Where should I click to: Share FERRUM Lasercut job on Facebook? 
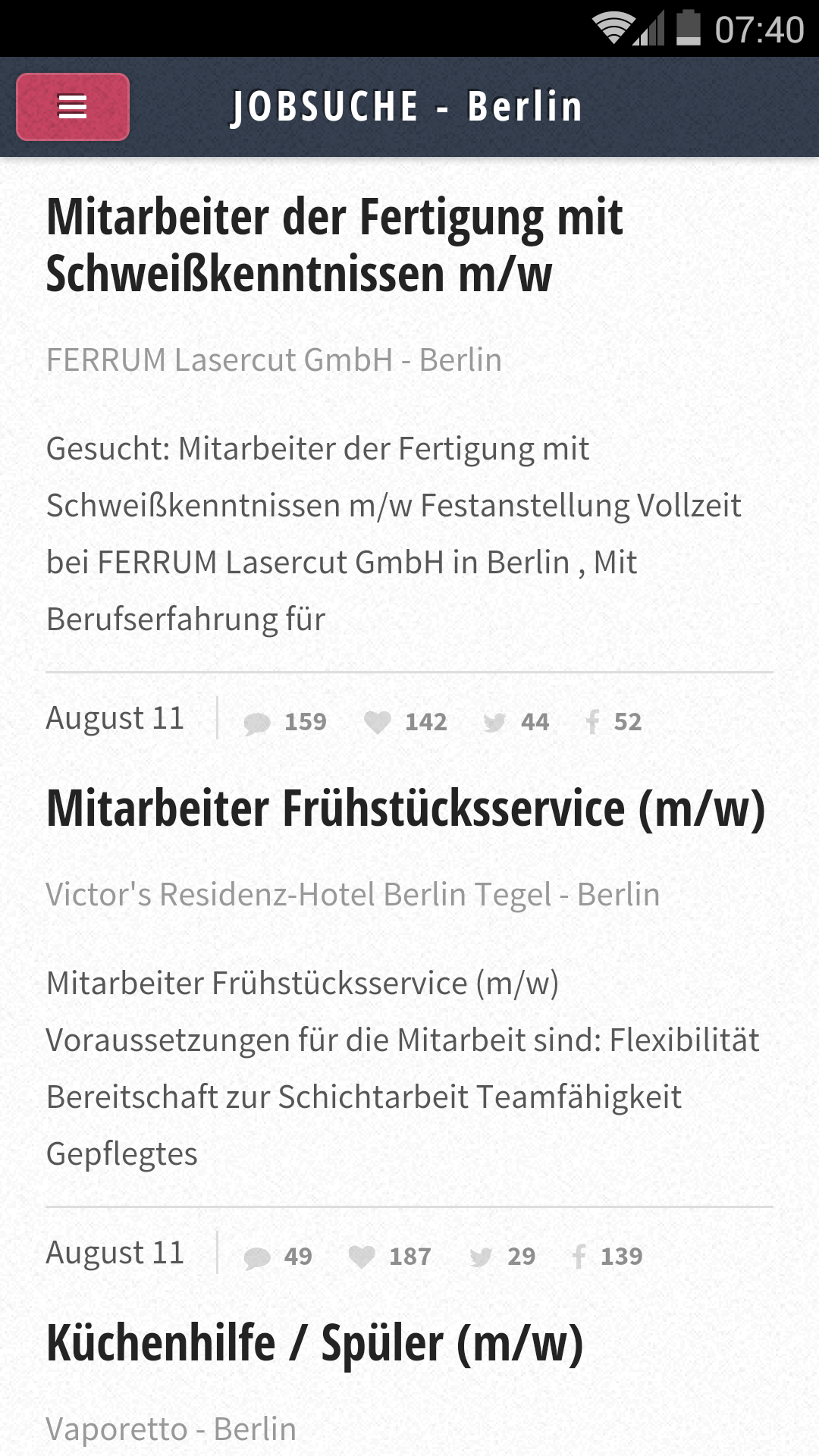[593, 722]
